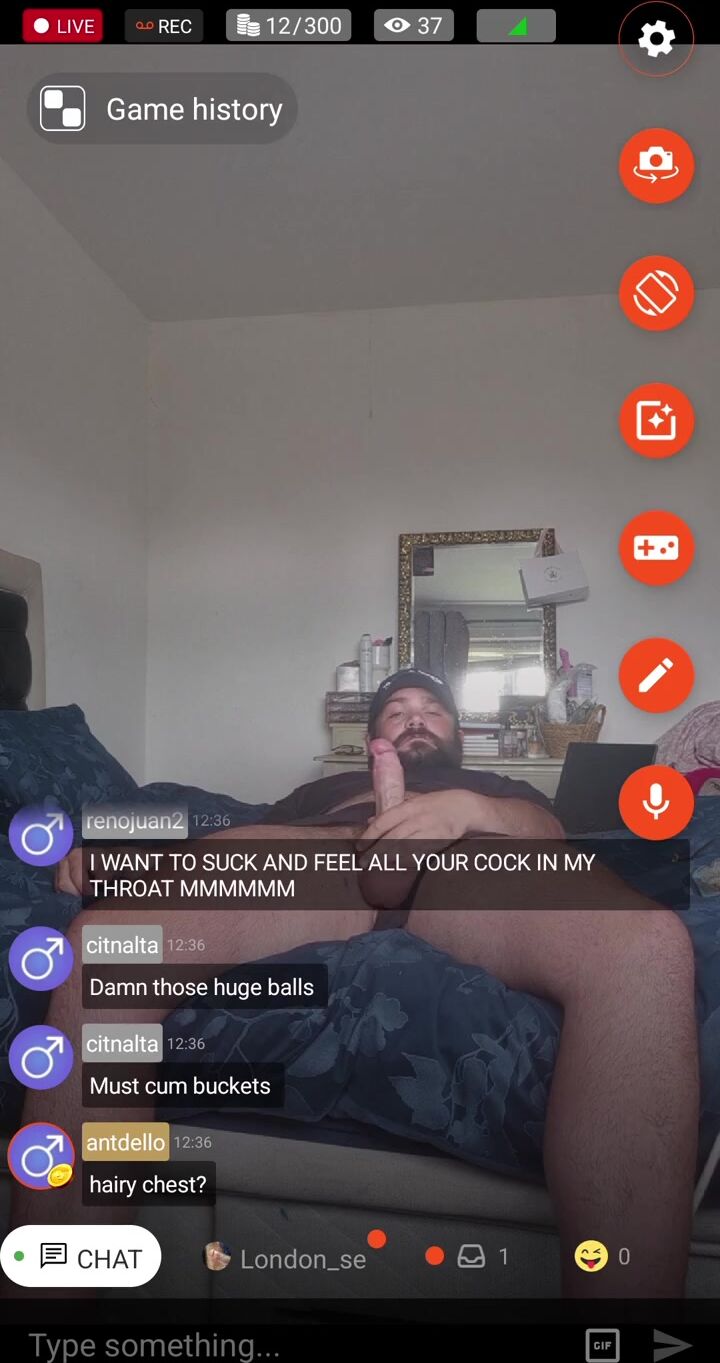Open the London_se private chat tab
The height and width of the screenshot is (1363, 720).
coord(287,1257)
